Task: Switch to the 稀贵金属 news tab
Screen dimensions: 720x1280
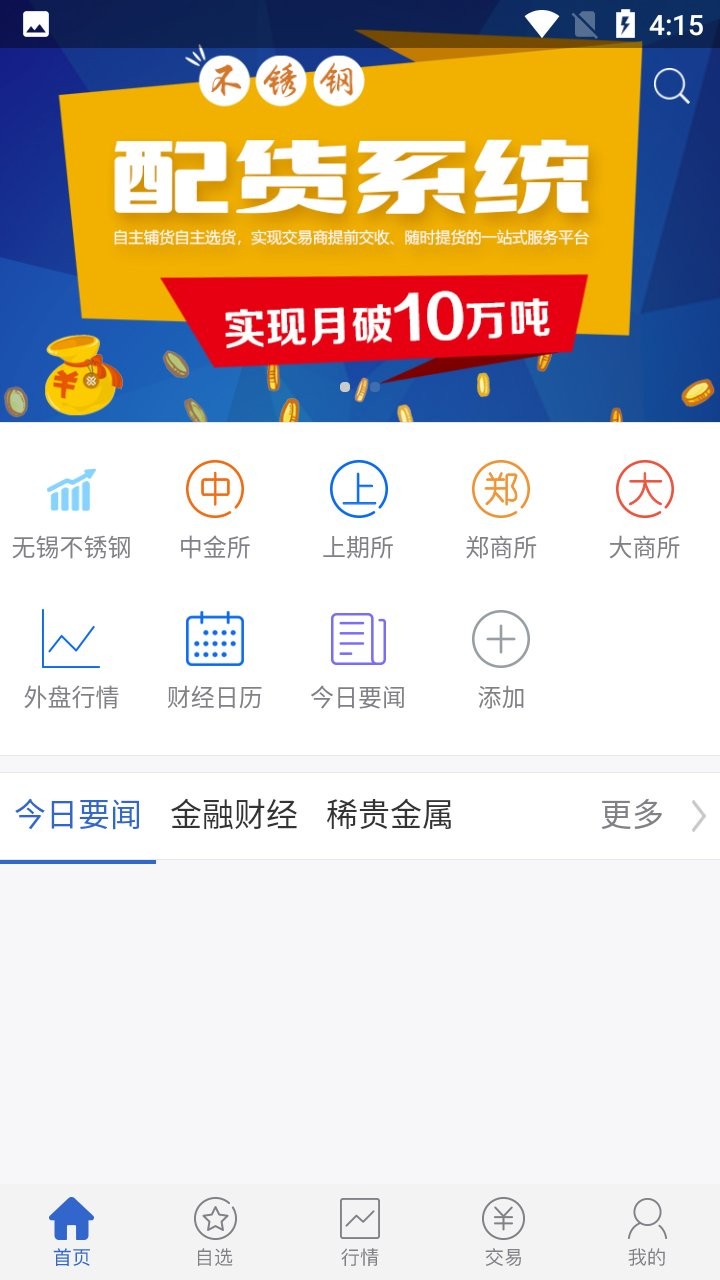Action: click(389, 815)
